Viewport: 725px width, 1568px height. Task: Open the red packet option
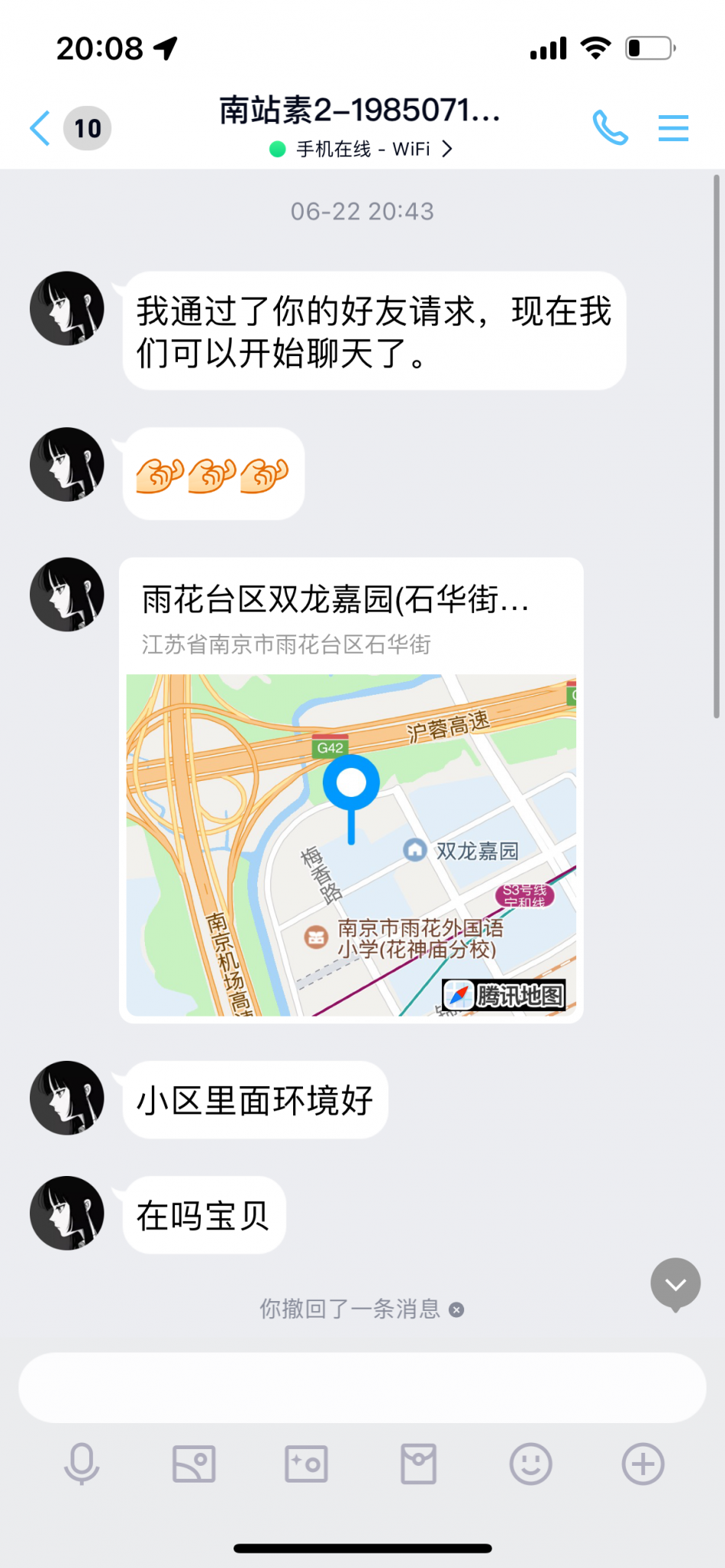[418, 1464]
